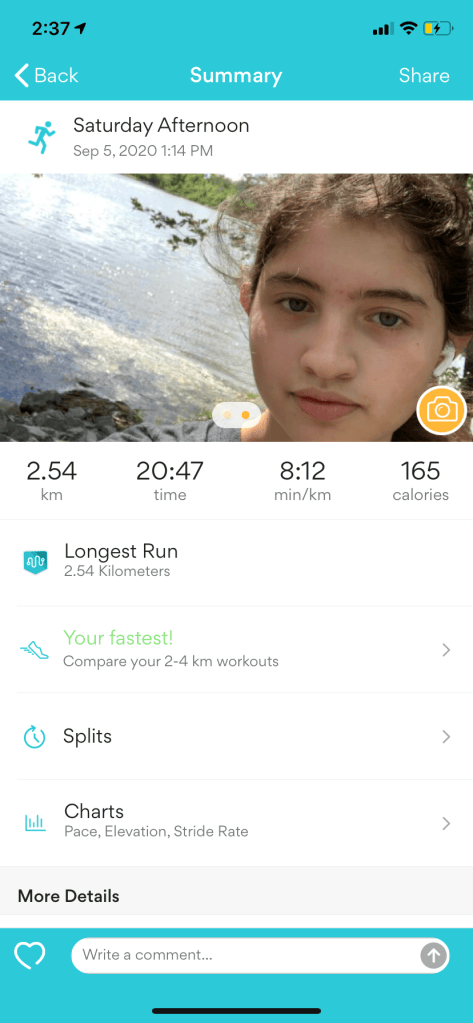Viewport: 473px width, 1023px height.
Task: Open the Your fastest comparison row
Action: [236, 649]
